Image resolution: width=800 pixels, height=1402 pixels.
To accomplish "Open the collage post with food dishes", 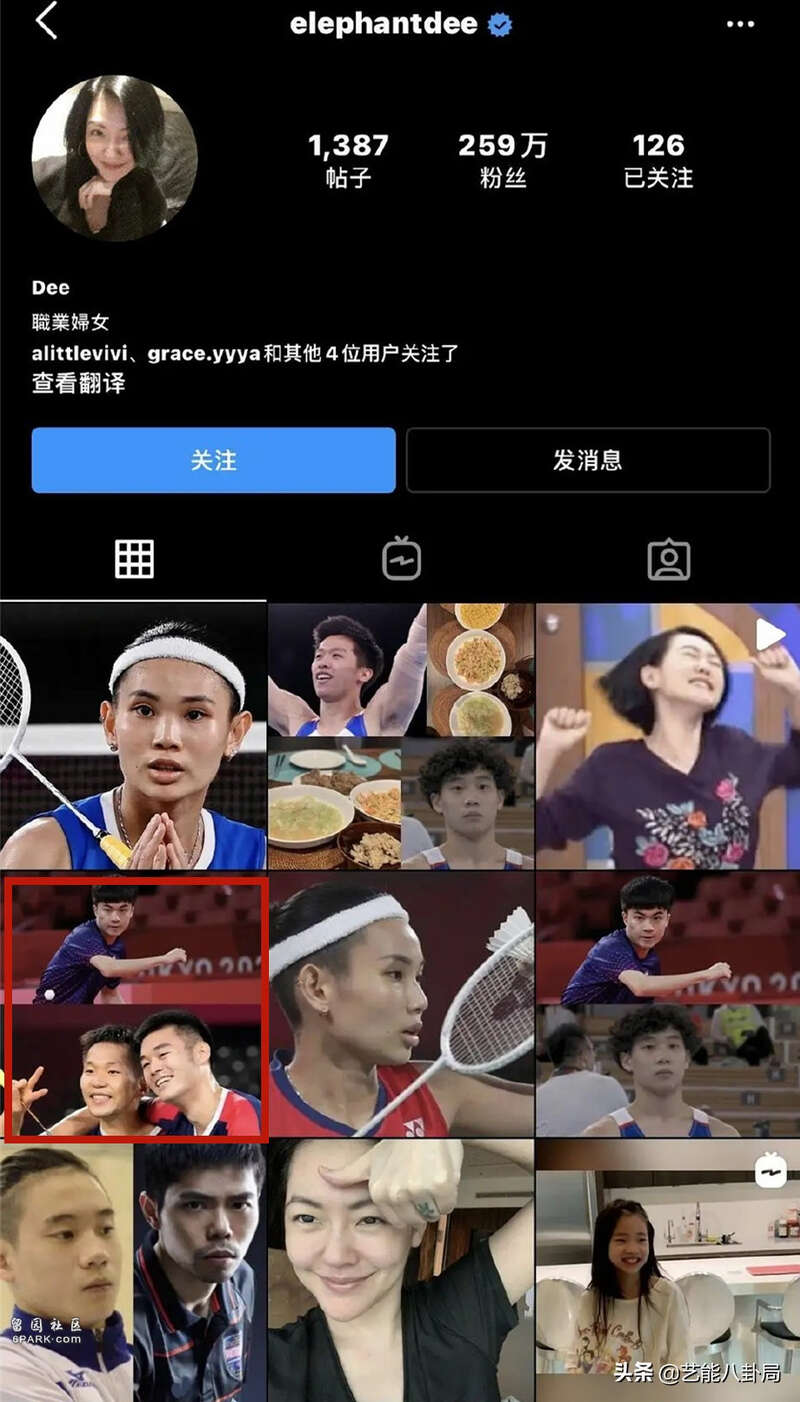I will click(x=401, y=736).
